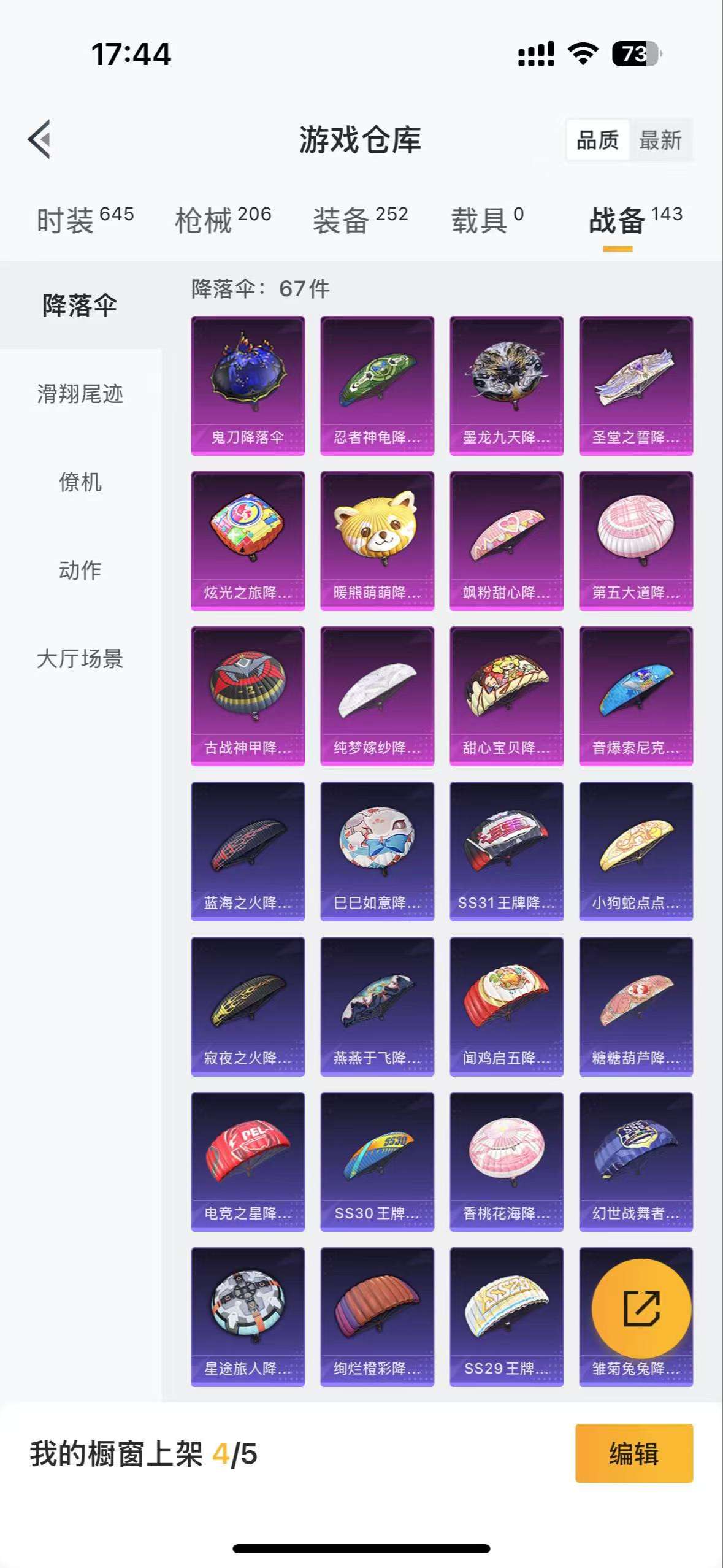The height and width of the screenshot is (1568, 723).
Task: Switch to the 装备 tab
Action: pos(360,220)
